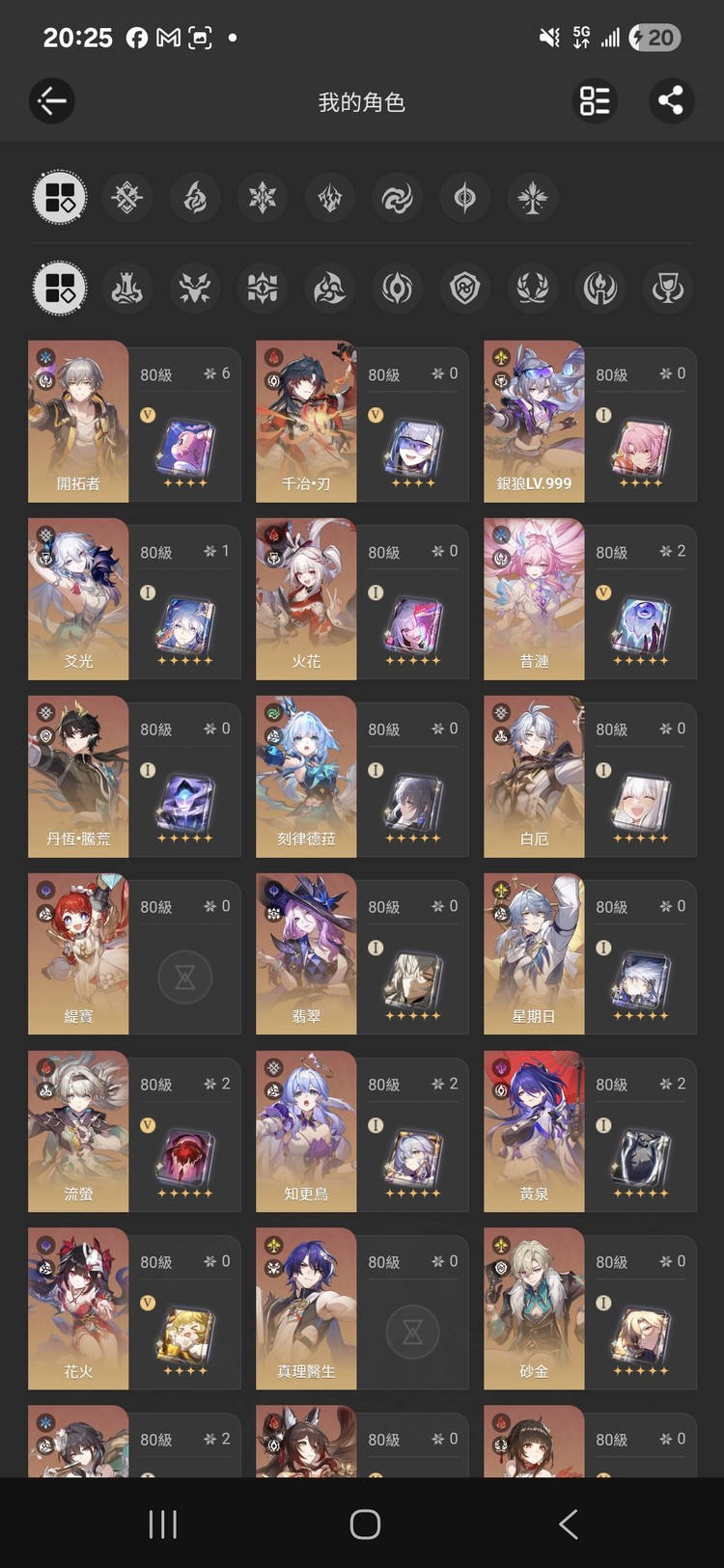The width and height of the screenshot is (724, 1568).
Task: Open the 流螢 character card
Action: coord(134,1132)
